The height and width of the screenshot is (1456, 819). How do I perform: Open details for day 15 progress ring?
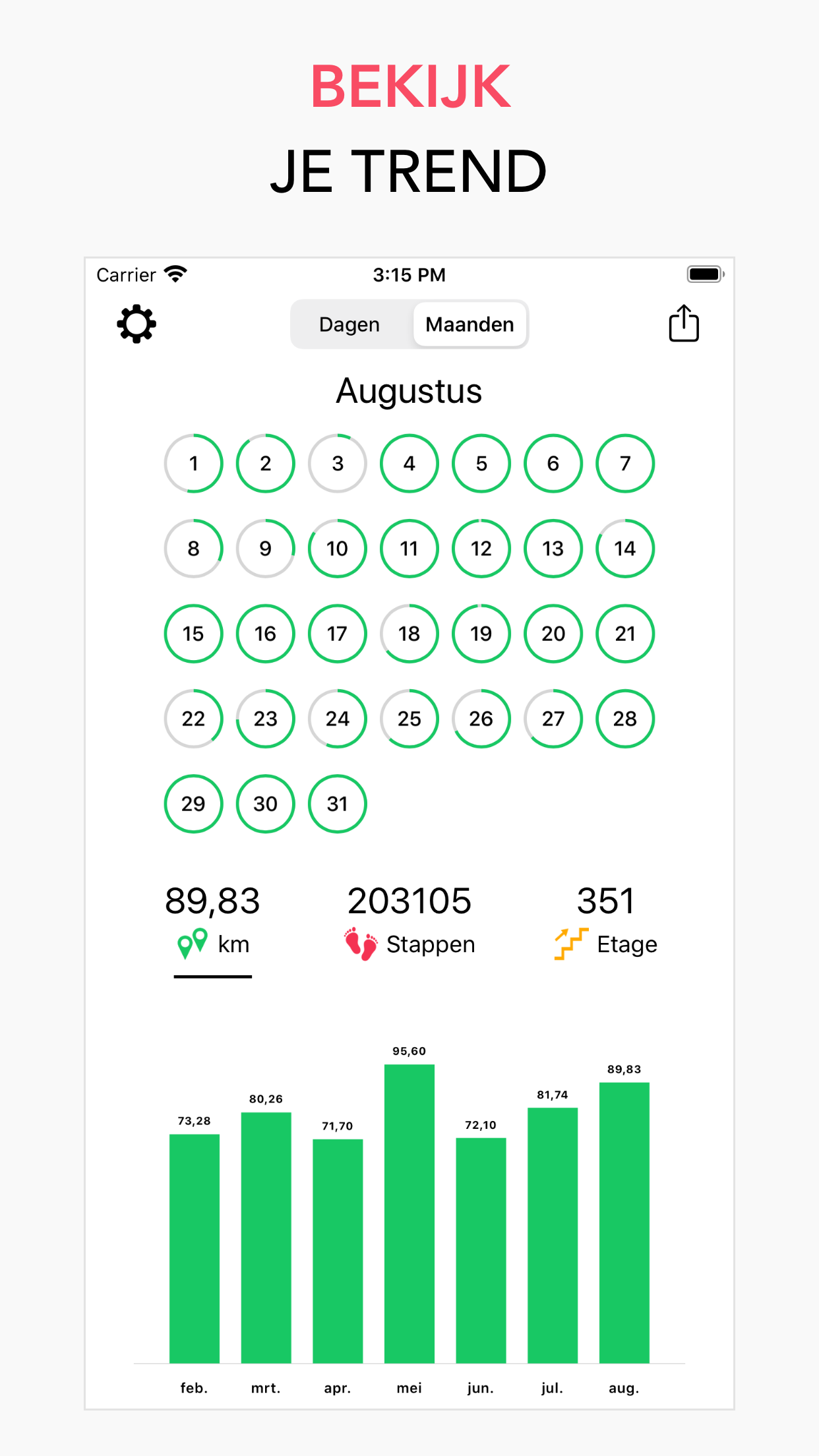(193, 634)
